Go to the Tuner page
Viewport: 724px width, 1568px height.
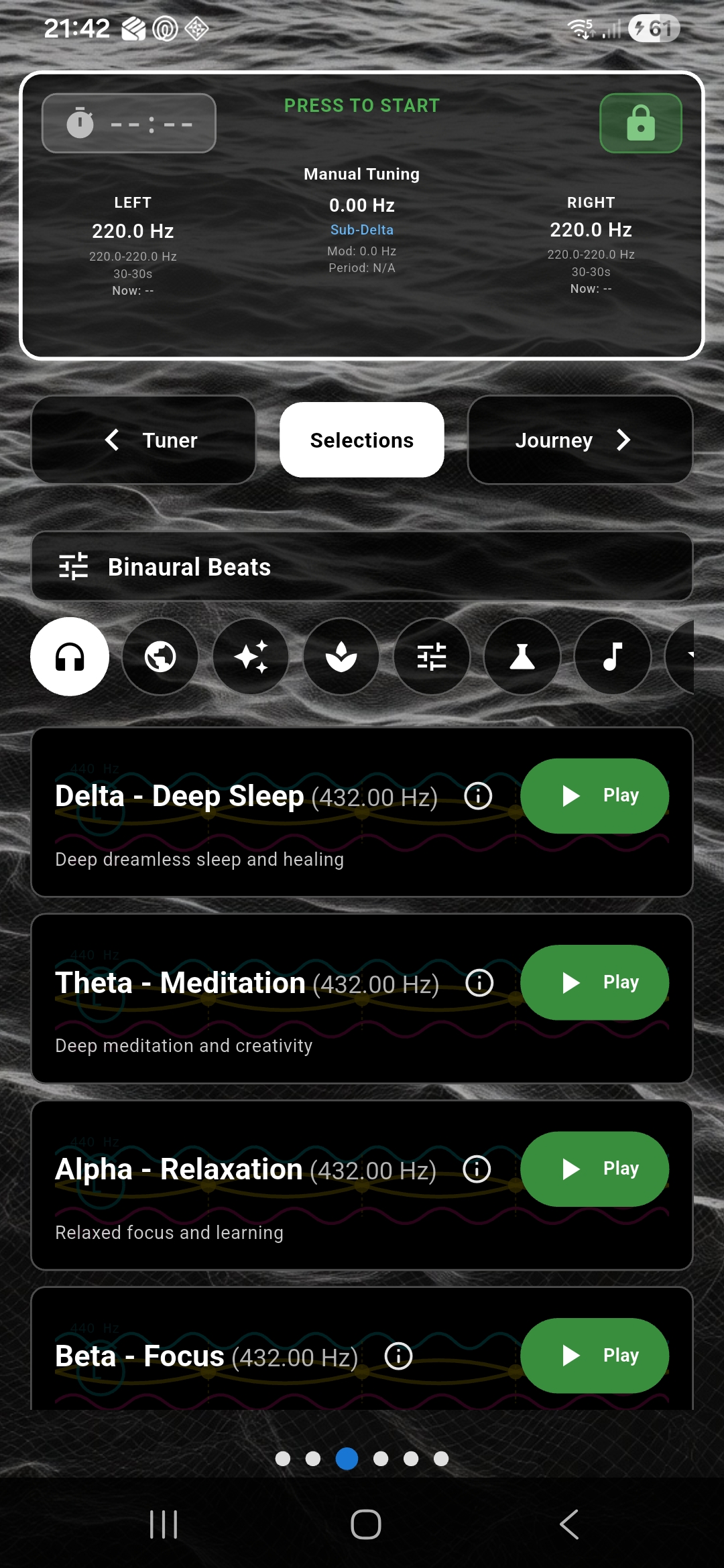[143, 440]
